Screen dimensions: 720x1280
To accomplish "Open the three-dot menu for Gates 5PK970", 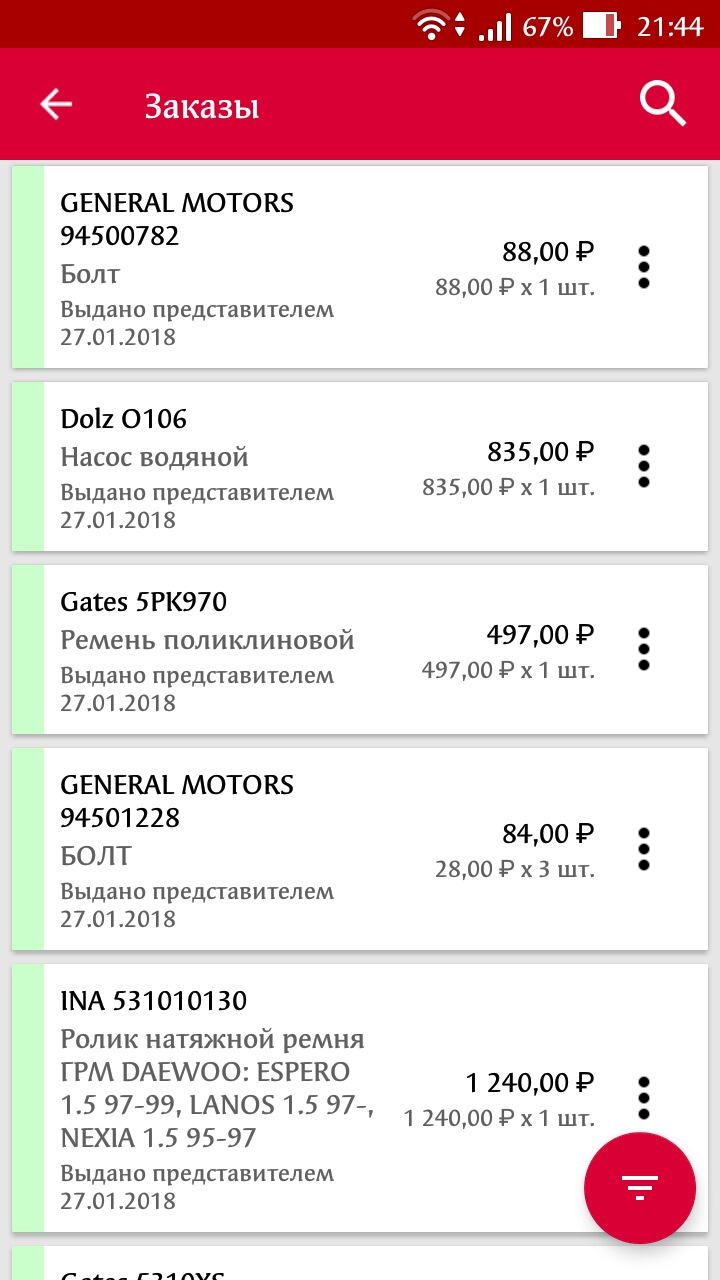I will [644, 648].
